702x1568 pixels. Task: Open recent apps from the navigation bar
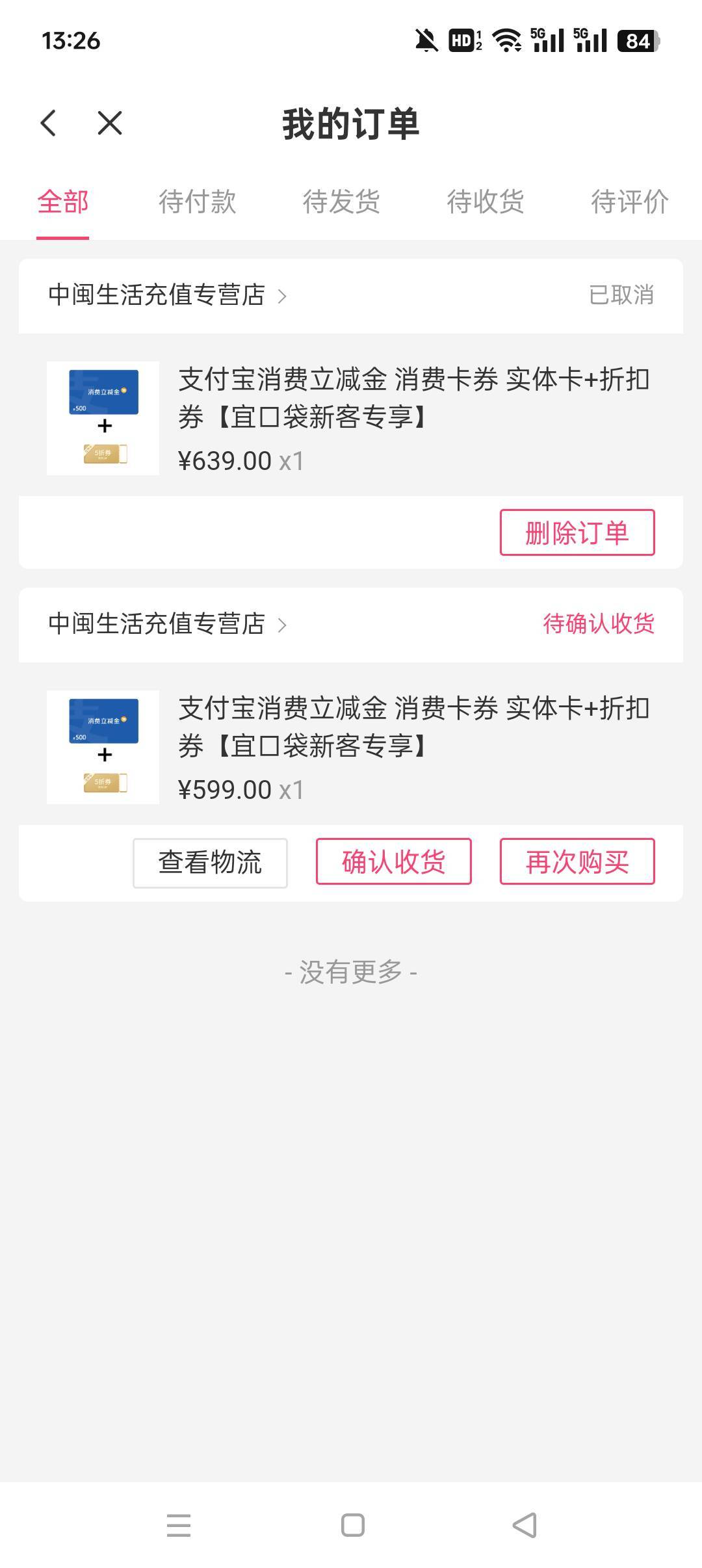click(x=178, y=1525)
